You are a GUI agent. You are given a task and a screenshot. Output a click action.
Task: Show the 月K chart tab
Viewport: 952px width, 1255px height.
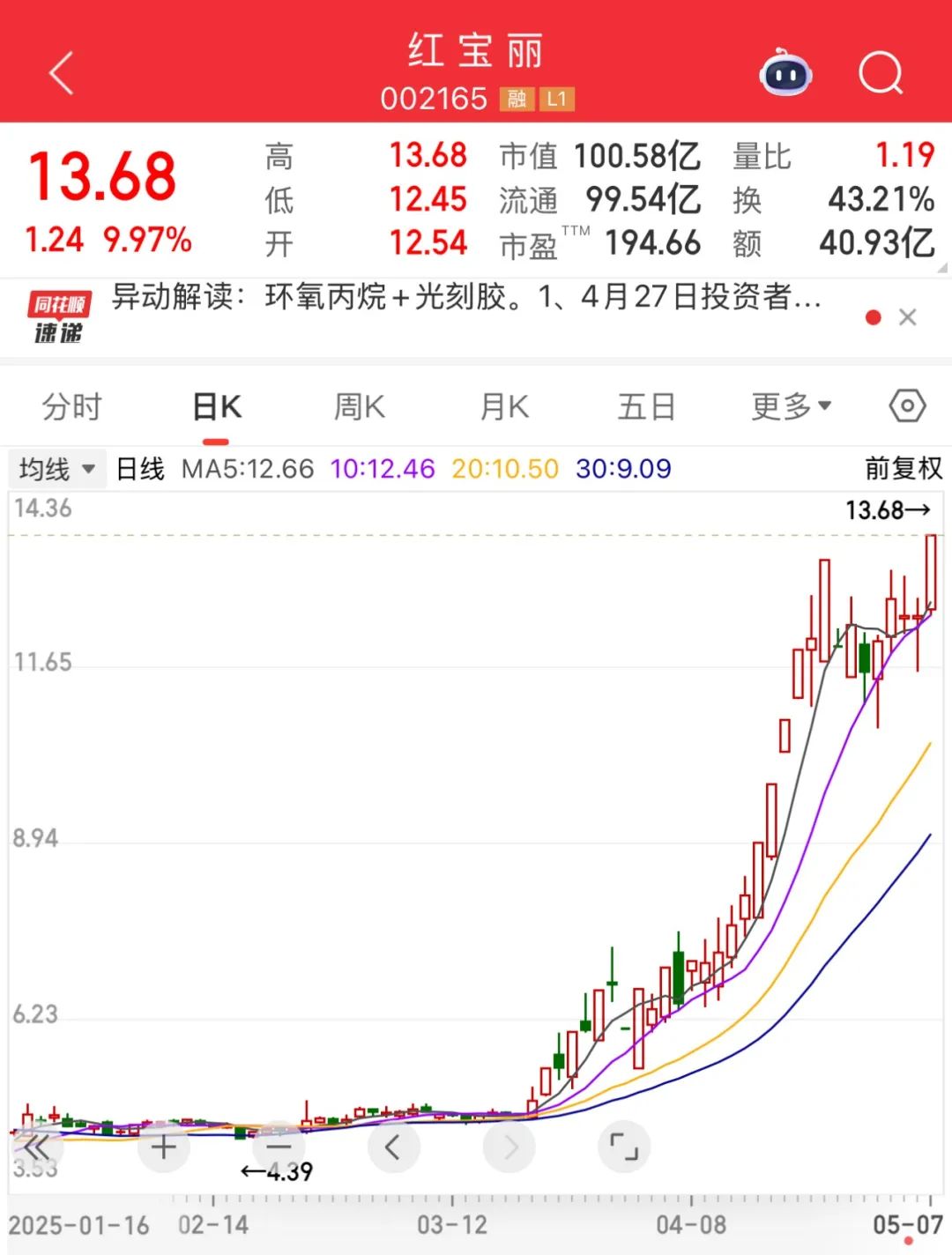coord(503,407)
